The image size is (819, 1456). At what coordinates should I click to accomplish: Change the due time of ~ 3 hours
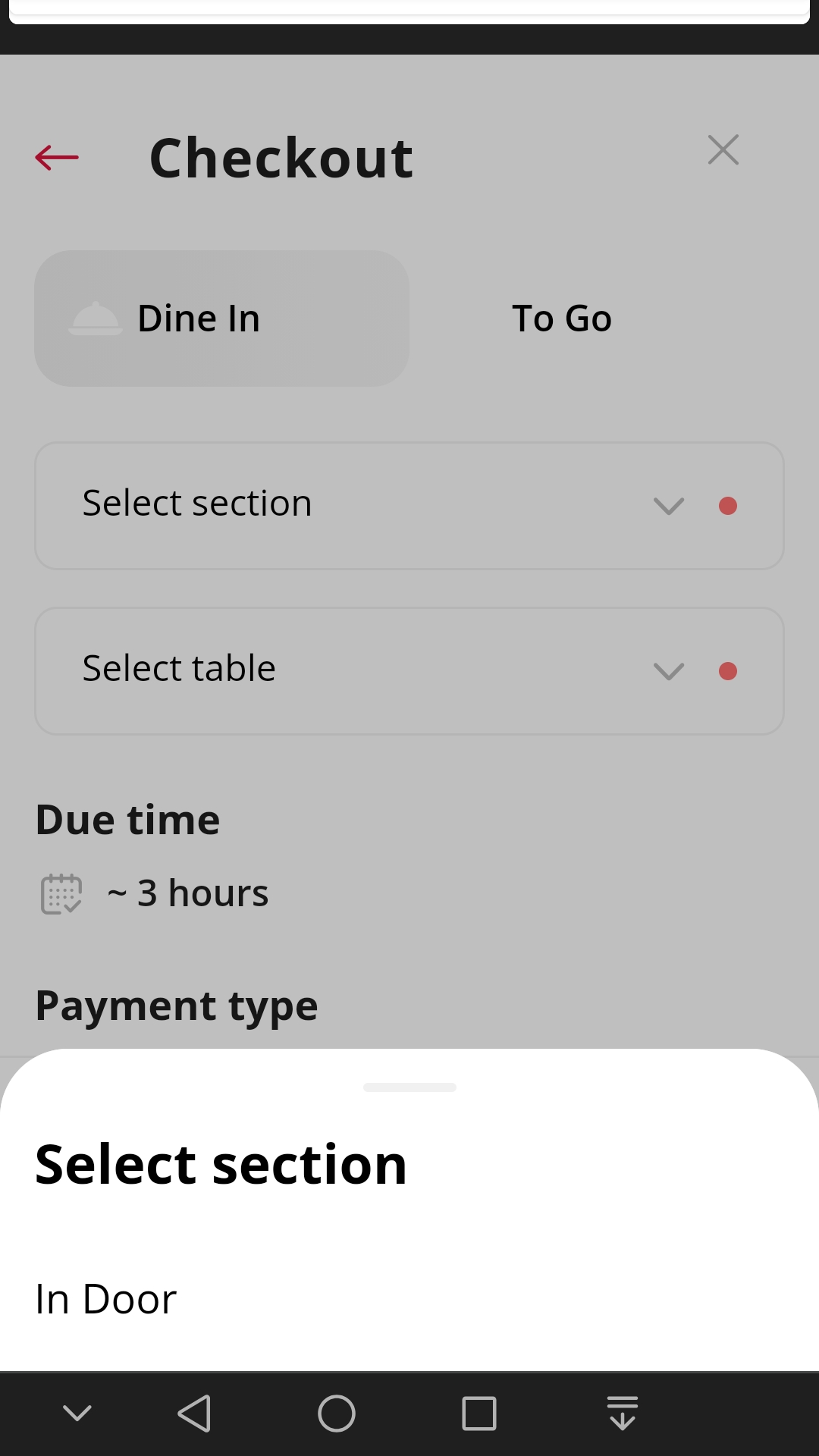pyautogui.click(x=155, y=893)
